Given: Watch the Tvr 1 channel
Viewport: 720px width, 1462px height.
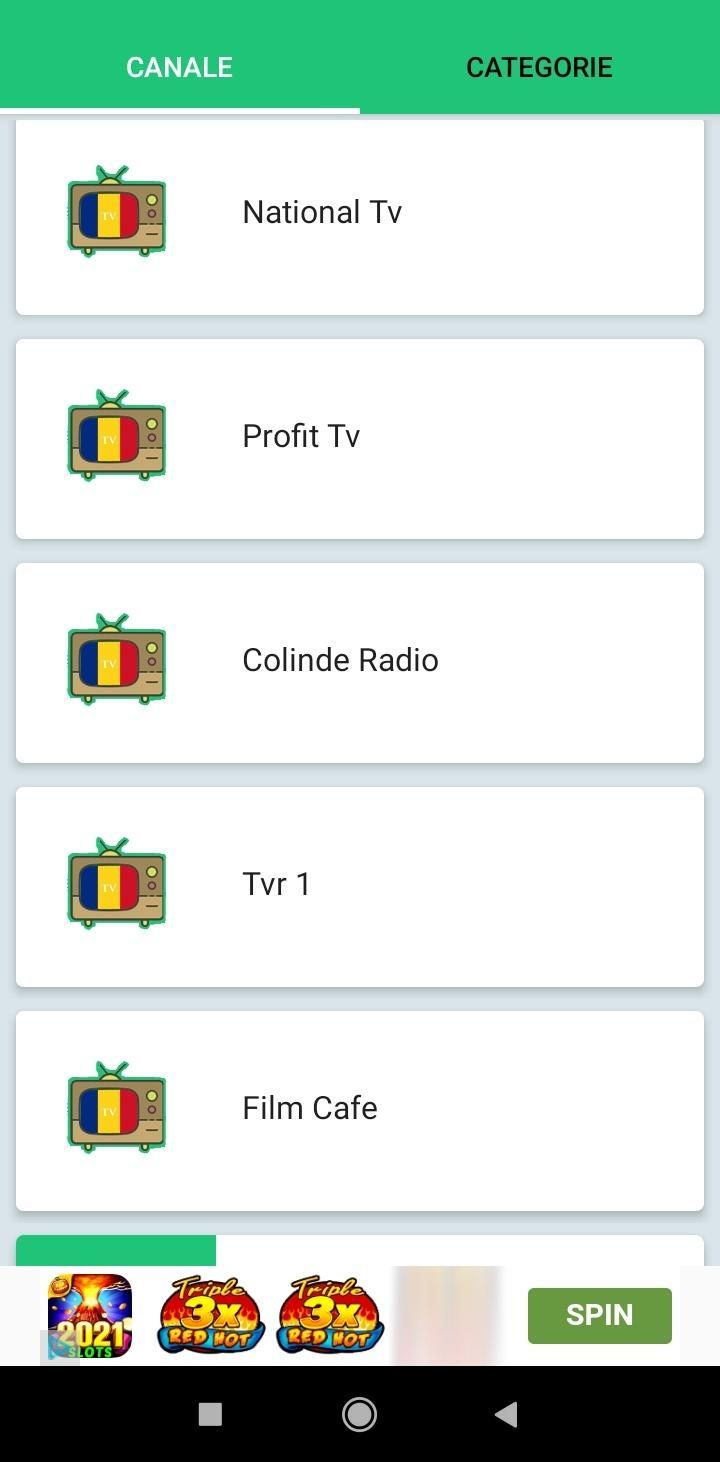Looking at the screenshot, I should [x=360, y=886].
